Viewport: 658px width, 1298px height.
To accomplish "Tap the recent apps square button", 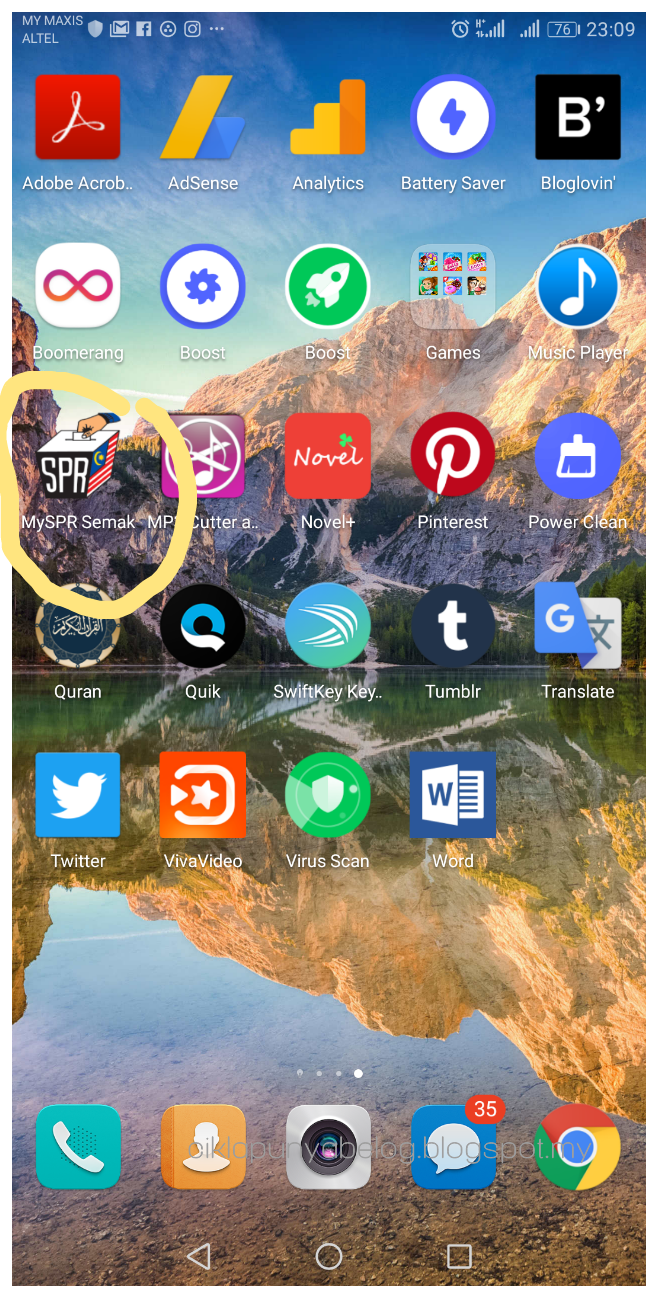I will (459, 1256).
